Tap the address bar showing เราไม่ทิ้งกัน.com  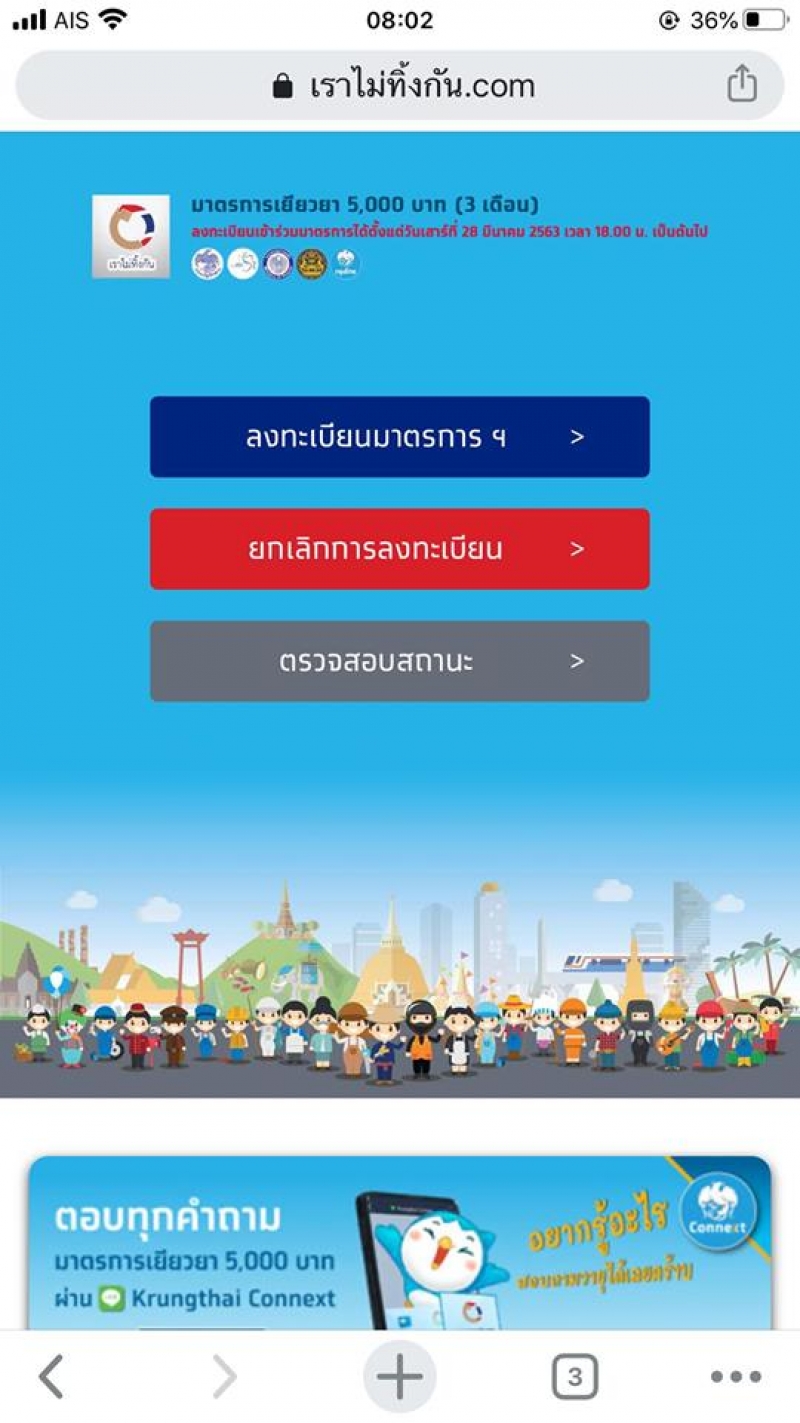point(400,85)
